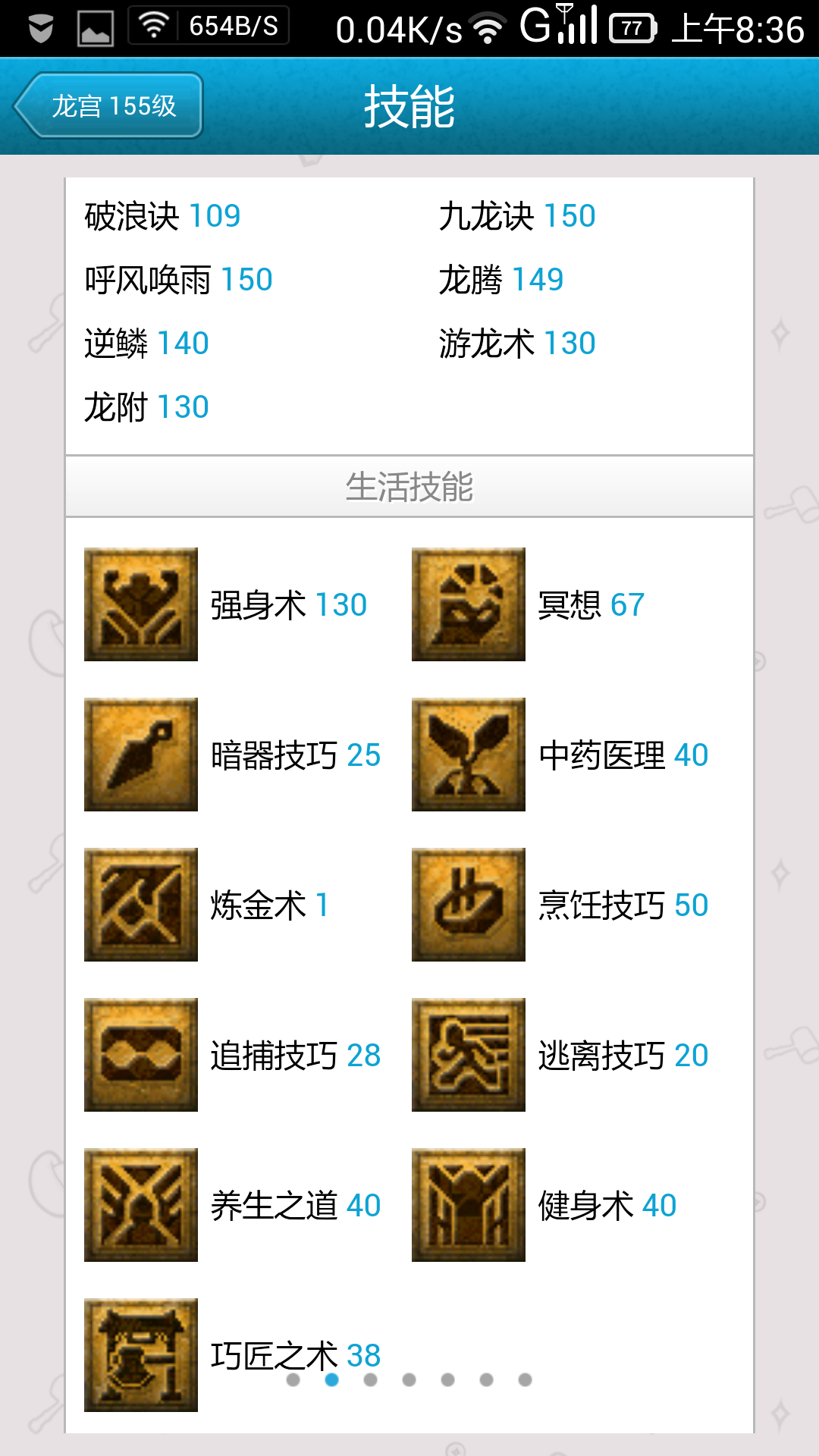
Task: Open the 冥想 skill icon
Action: pyautogui.click(x=469, y=604)
